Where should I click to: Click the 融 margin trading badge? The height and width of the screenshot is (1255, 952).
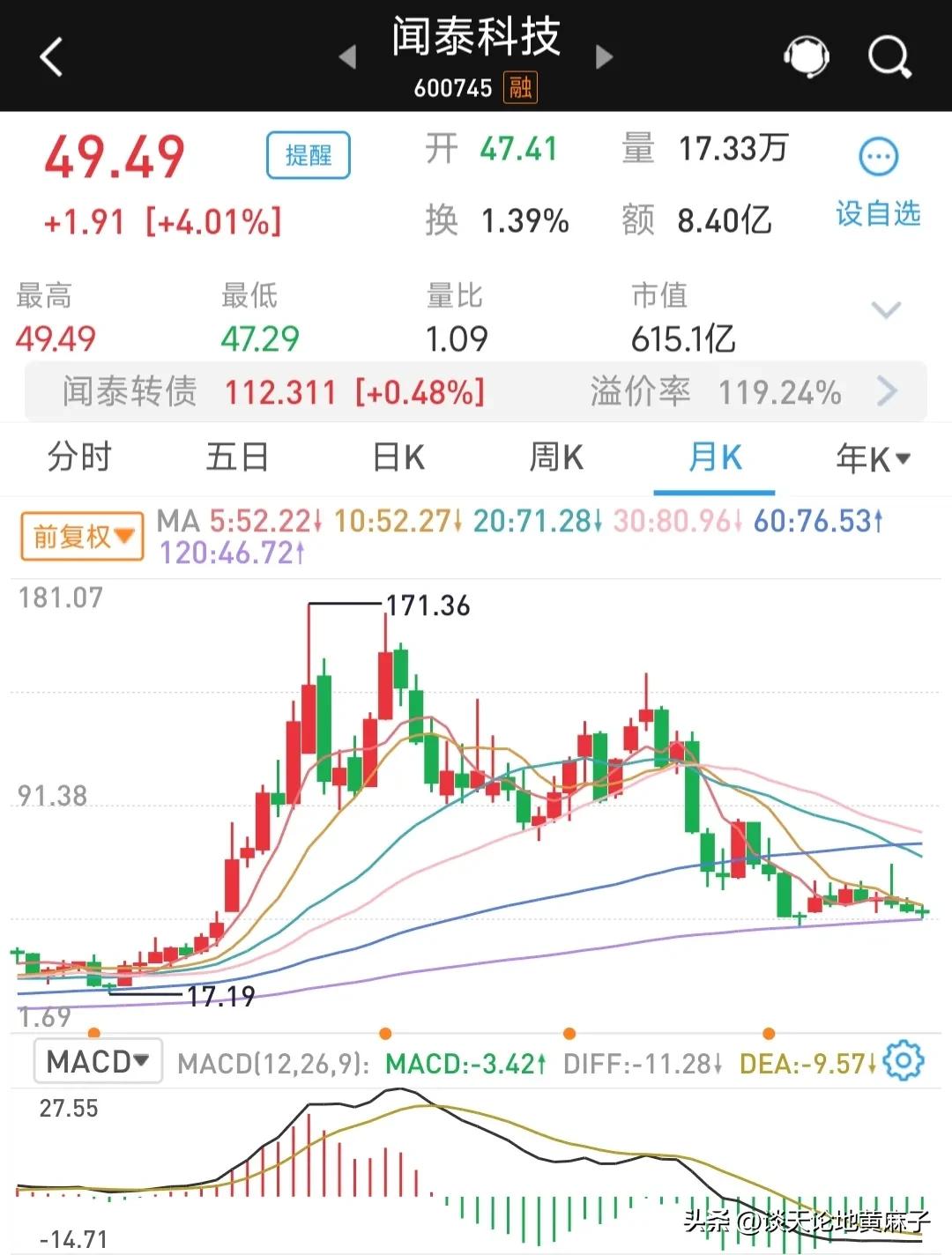coord(518,87)
